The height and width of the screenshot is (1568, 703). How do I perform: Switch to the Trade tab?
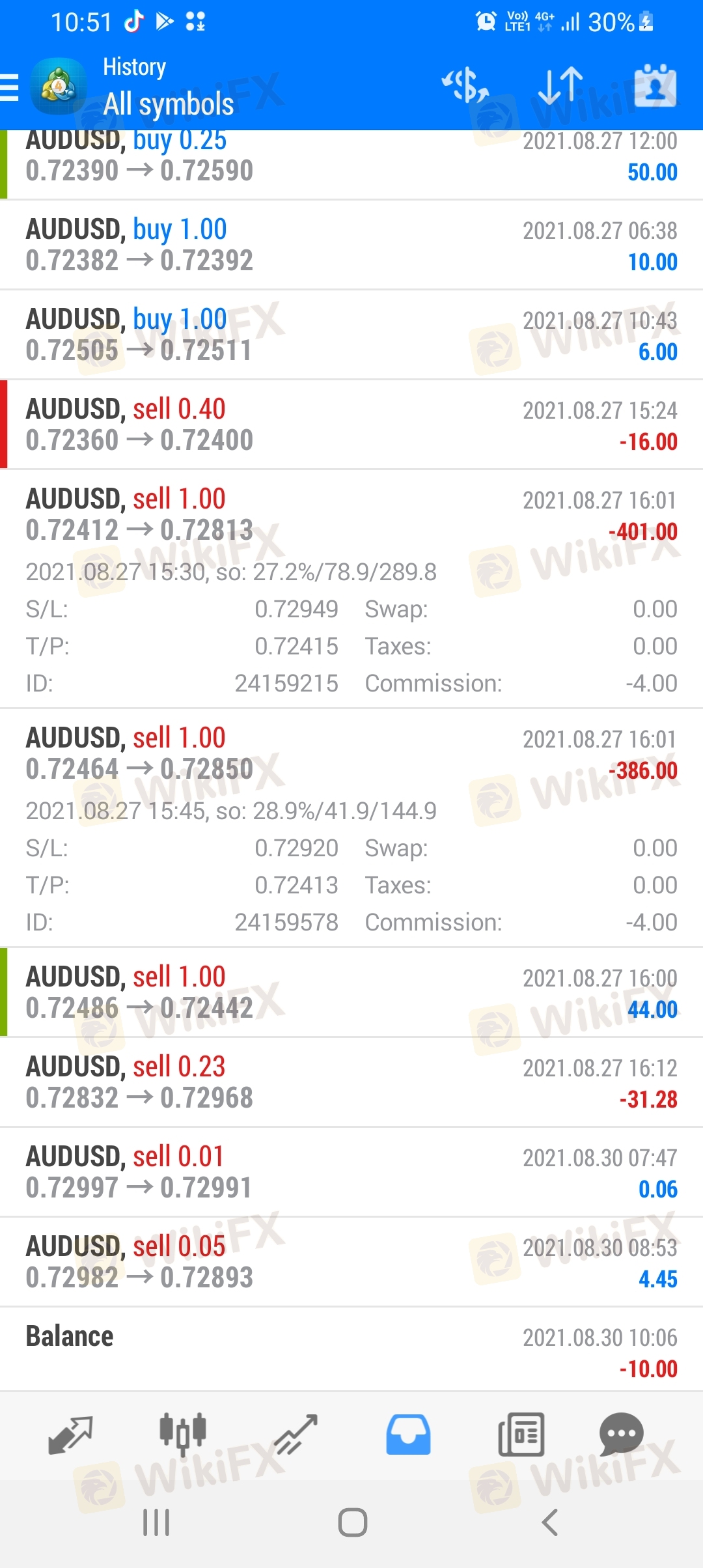[x=296, y=1435]
